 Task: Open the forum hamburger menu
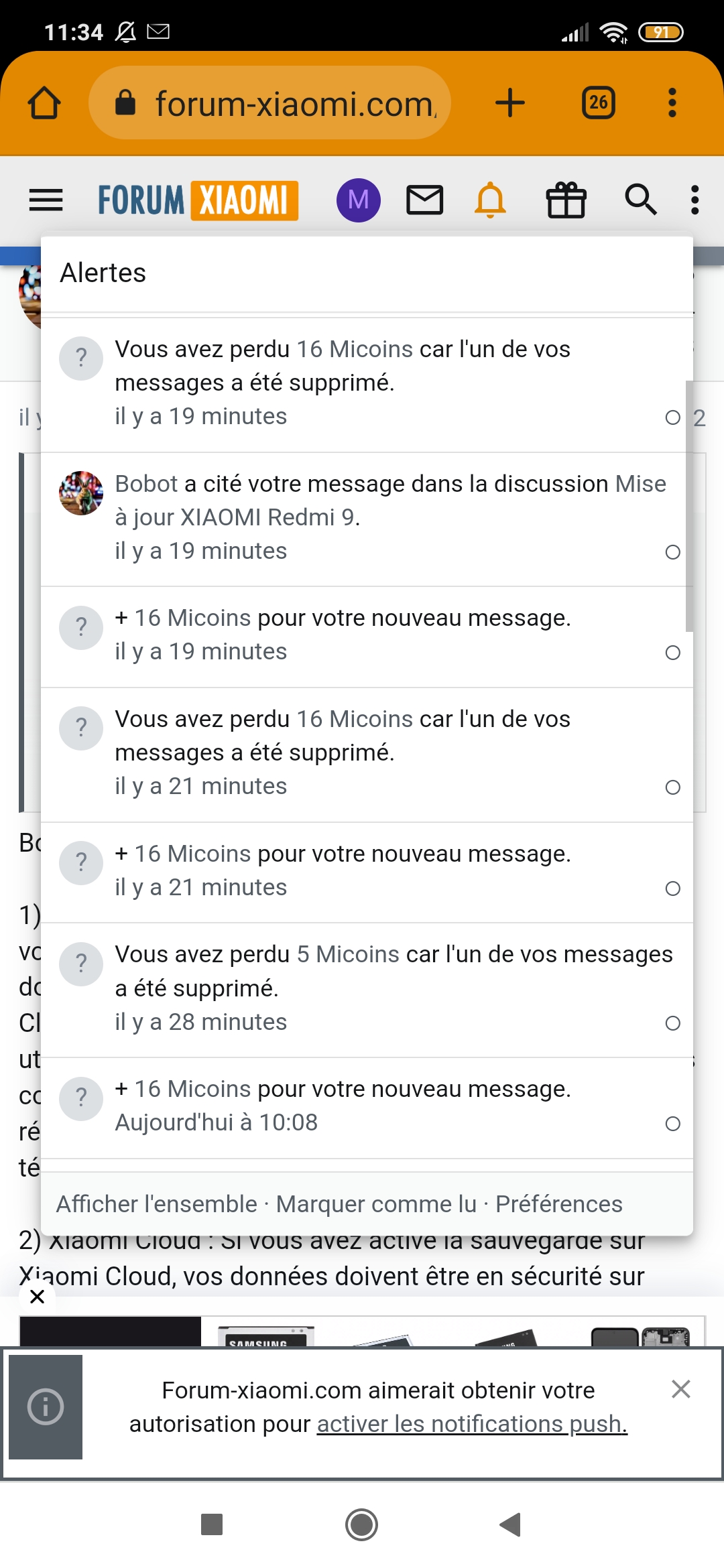click(x=46, y=200)
